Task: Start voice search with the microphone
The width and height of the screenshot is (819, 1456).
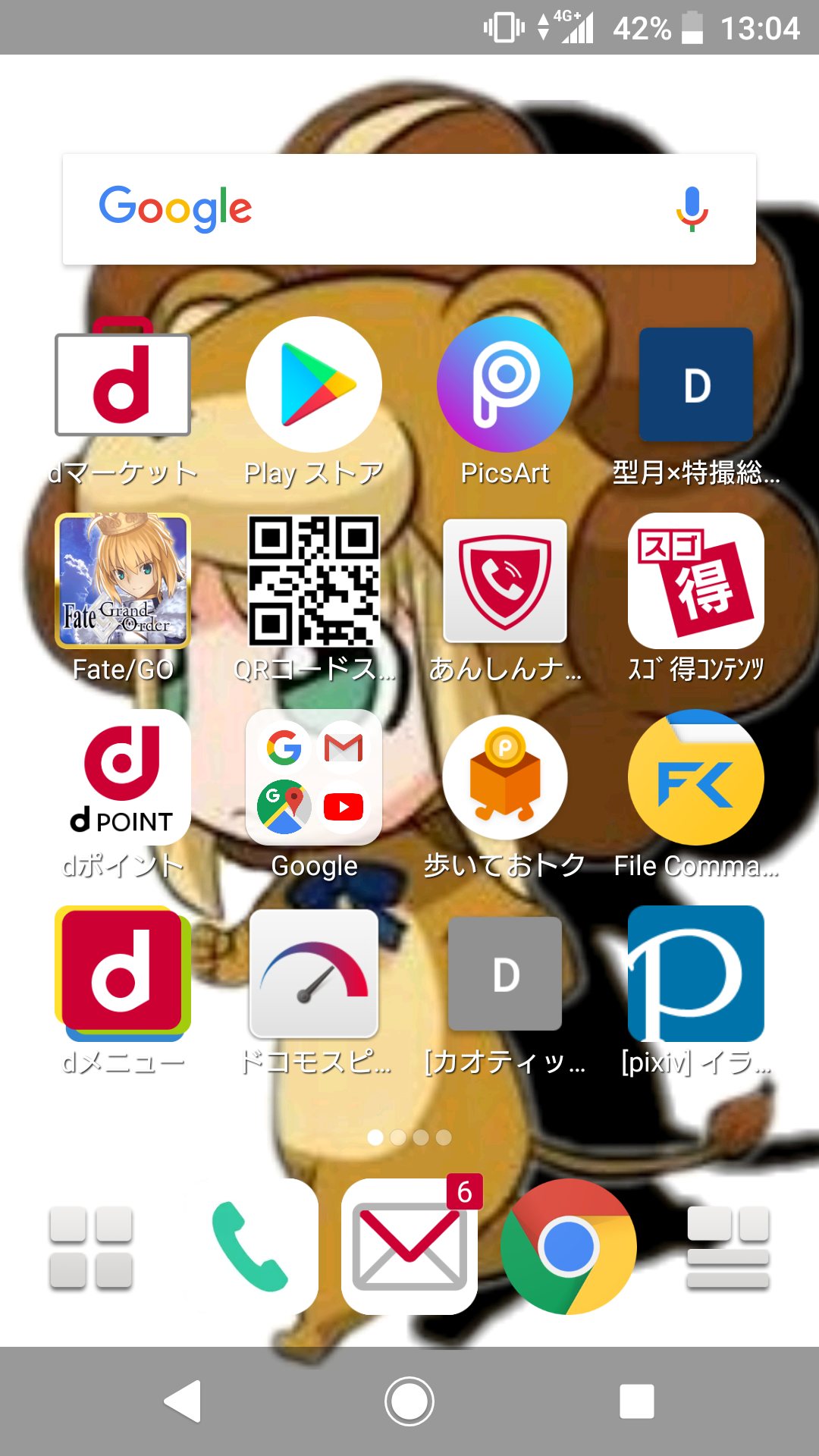Action: (692, 209)
